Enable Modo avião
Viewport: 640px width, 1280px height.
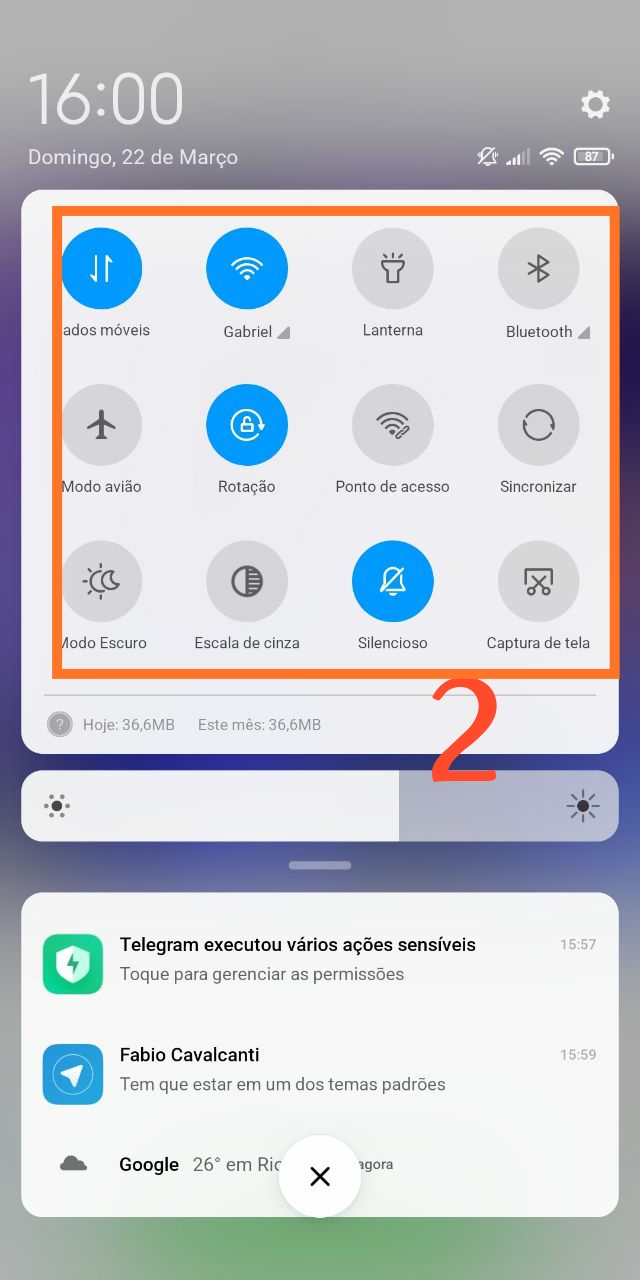[101, 425]
